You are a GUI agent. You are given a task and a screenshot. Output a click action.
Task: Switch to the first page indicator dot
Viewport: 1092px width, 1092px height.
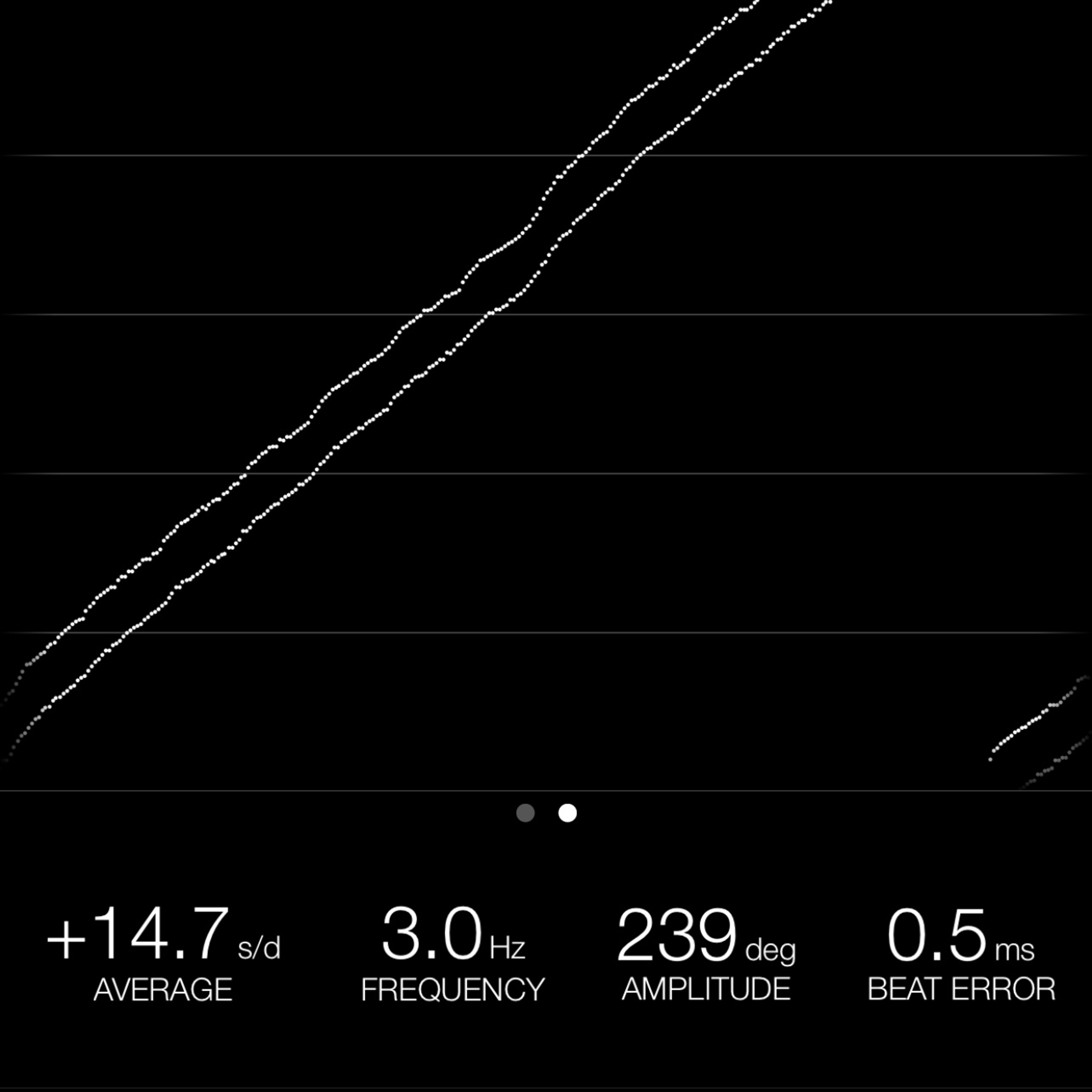[525, 813]
